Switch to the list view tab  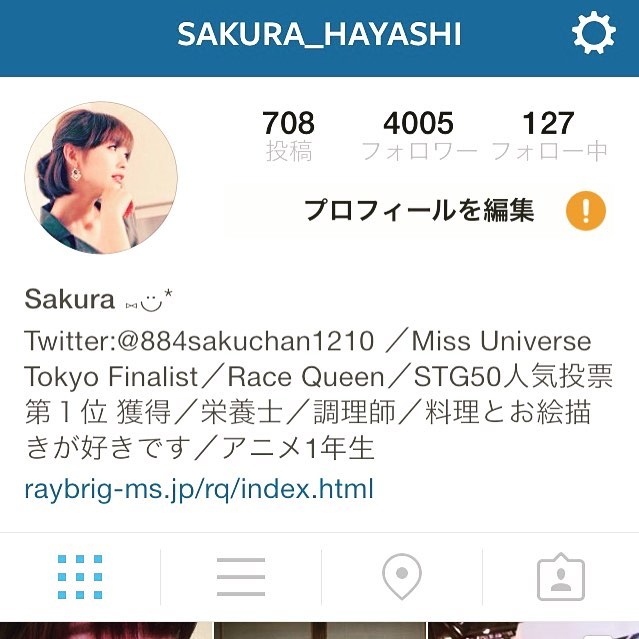241,576
